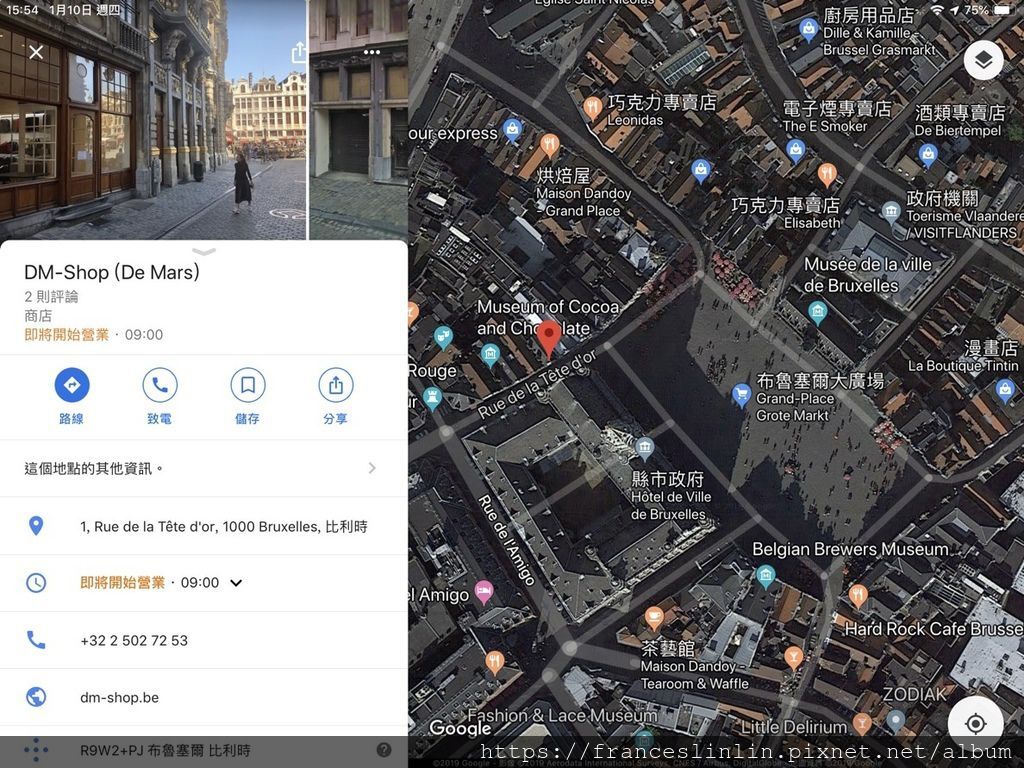Center map on my location
The image size is (1024, 768).
(975, 723)
